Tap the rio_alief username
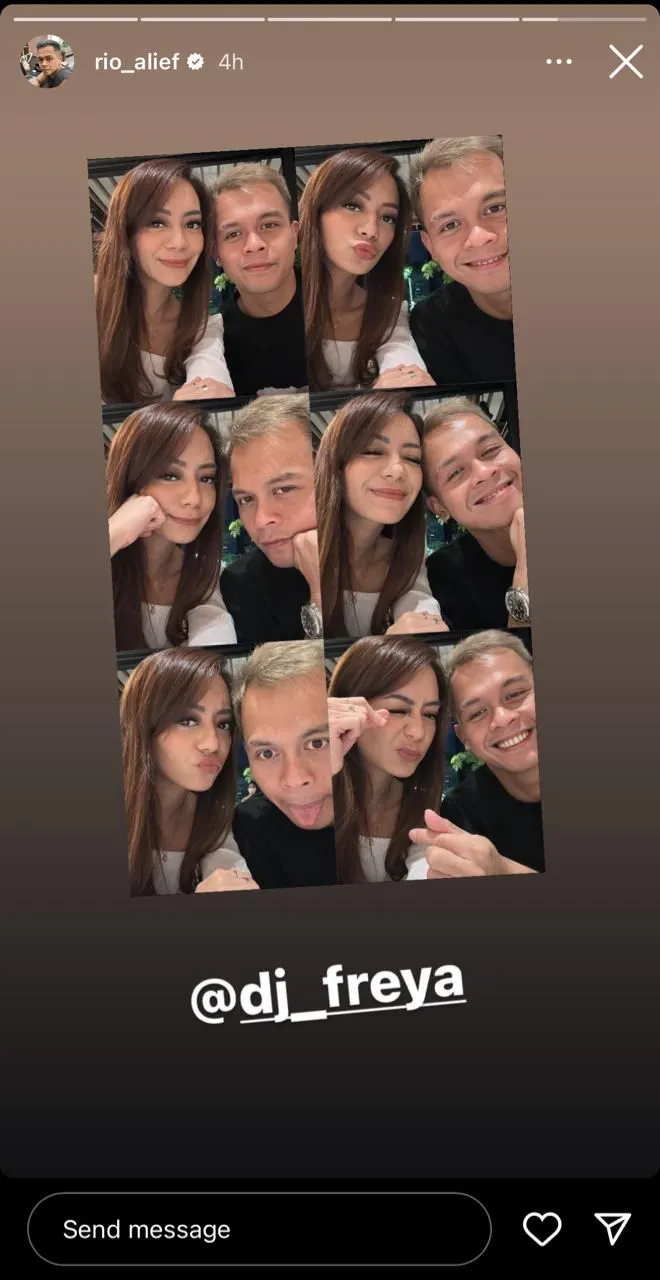660x1280 pixels. 137,62
